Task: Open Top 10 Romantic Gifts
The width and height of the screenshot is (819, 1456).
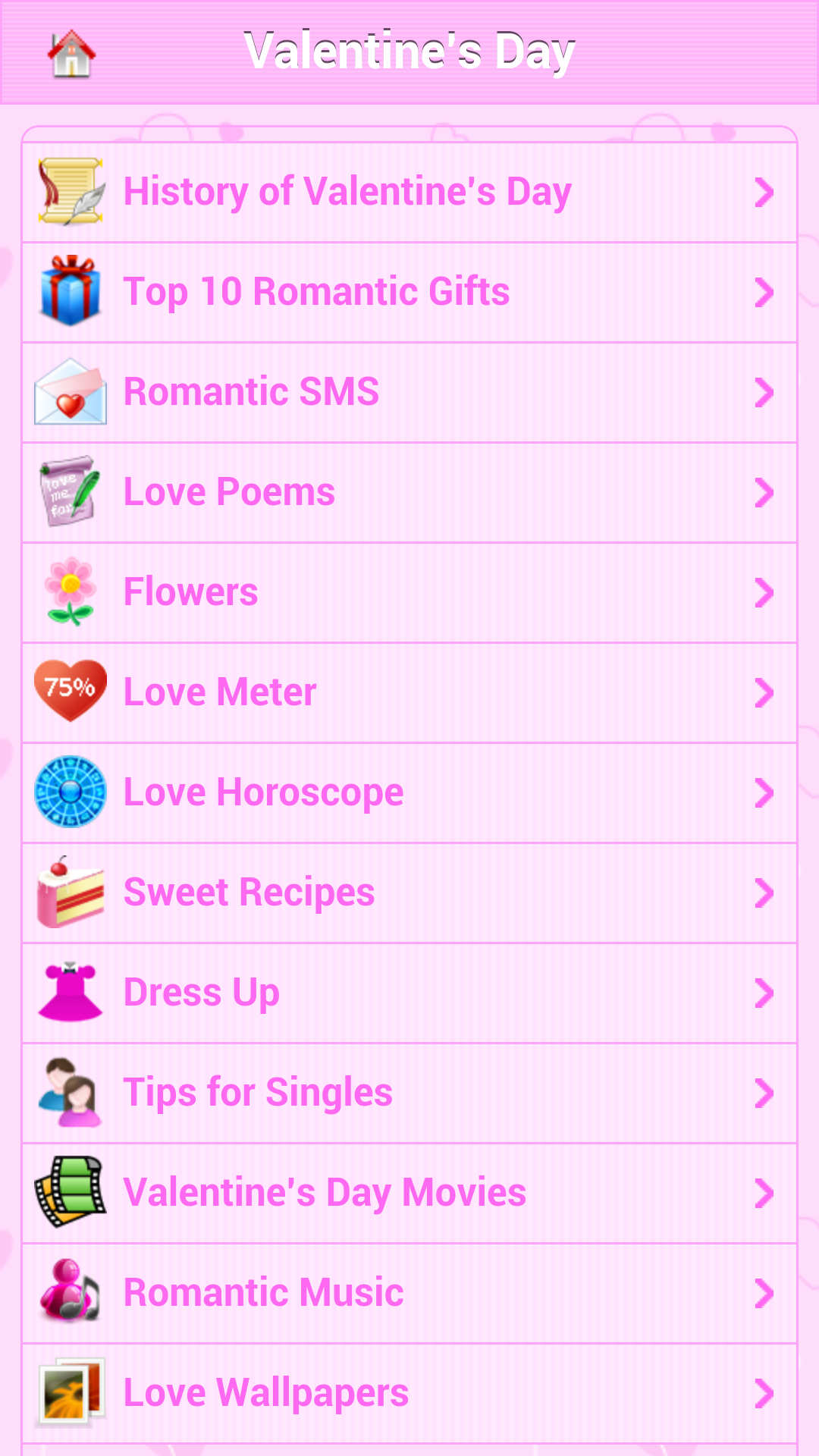Action: click(409, 293)
